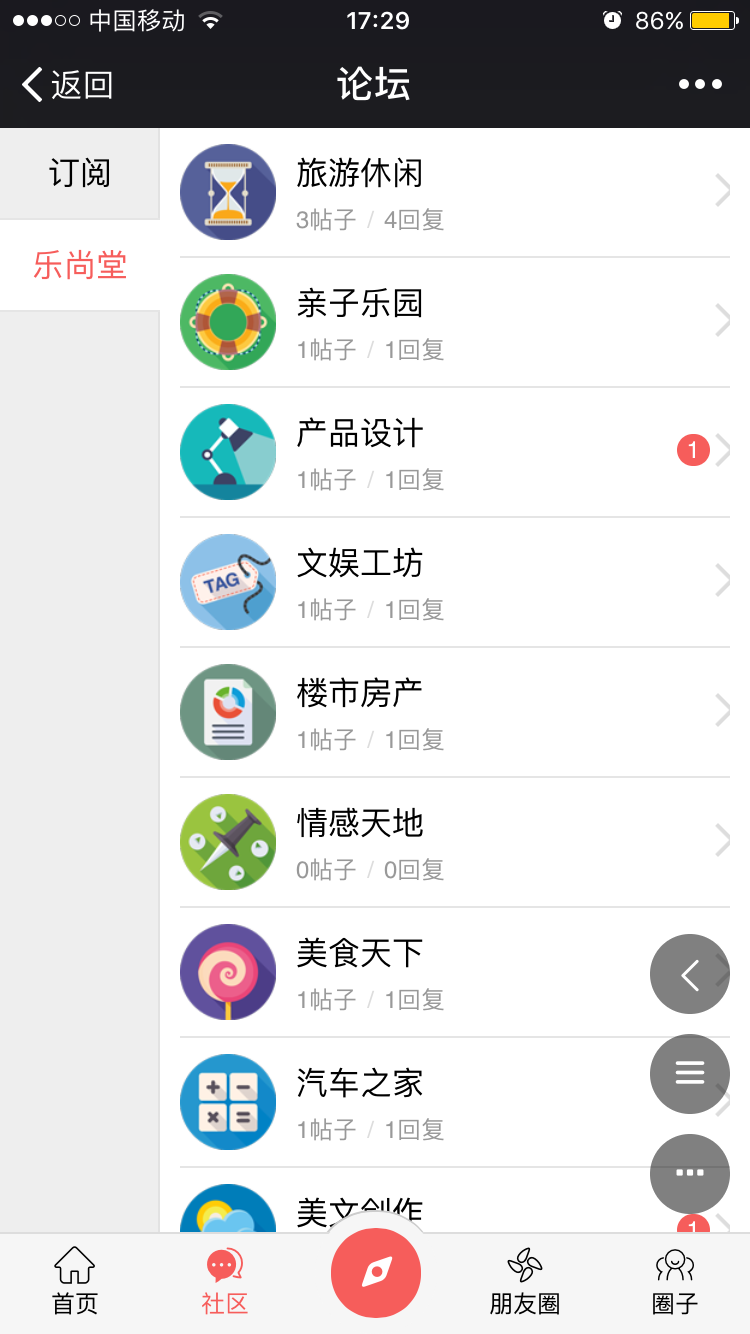The height and width of the screenshot is (1334, 750).
Task: Tap the floating back arrow button
Action: click(690, 974)
